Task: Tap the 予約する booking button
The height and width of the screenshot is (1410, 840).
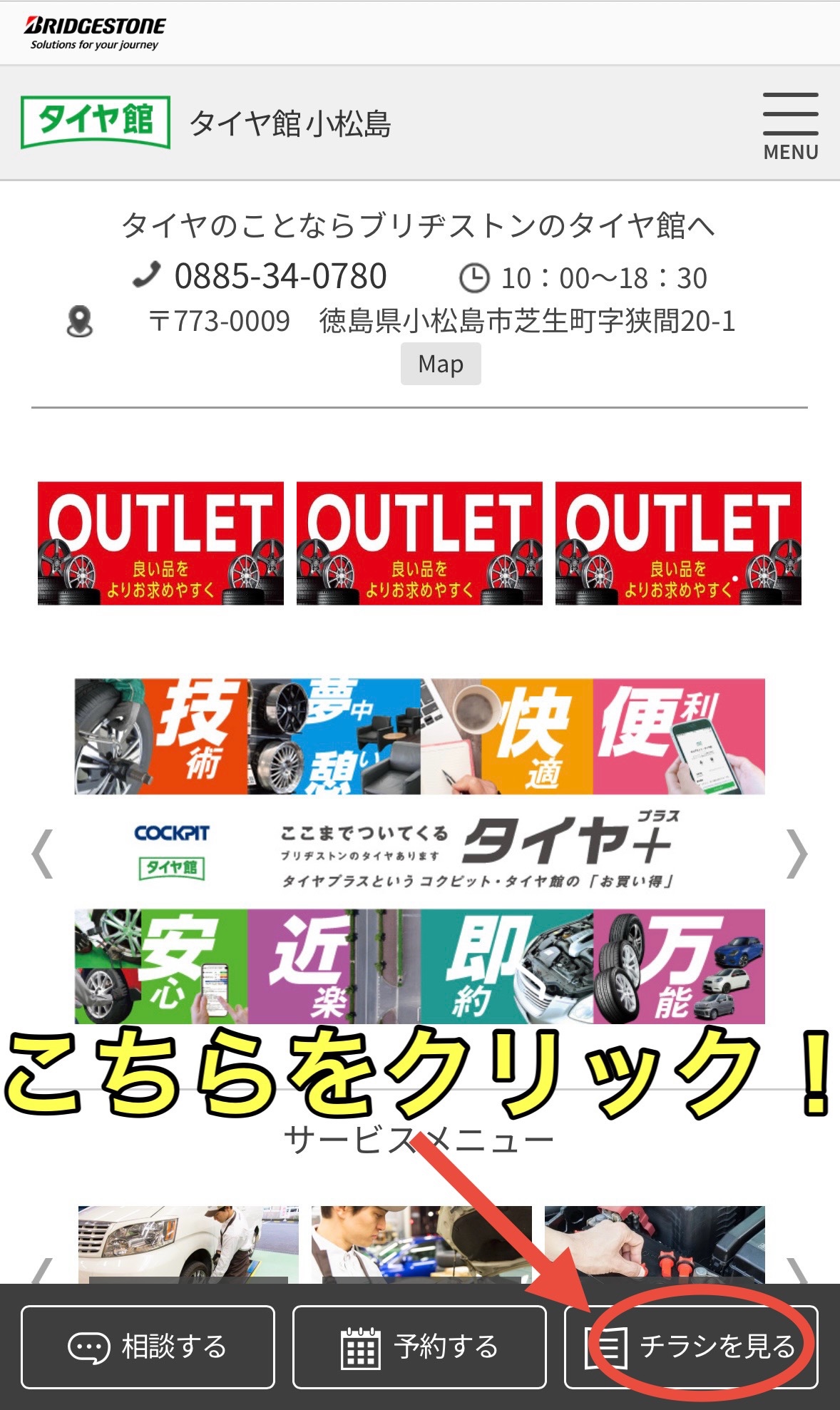Action: tap(419, 1347)
